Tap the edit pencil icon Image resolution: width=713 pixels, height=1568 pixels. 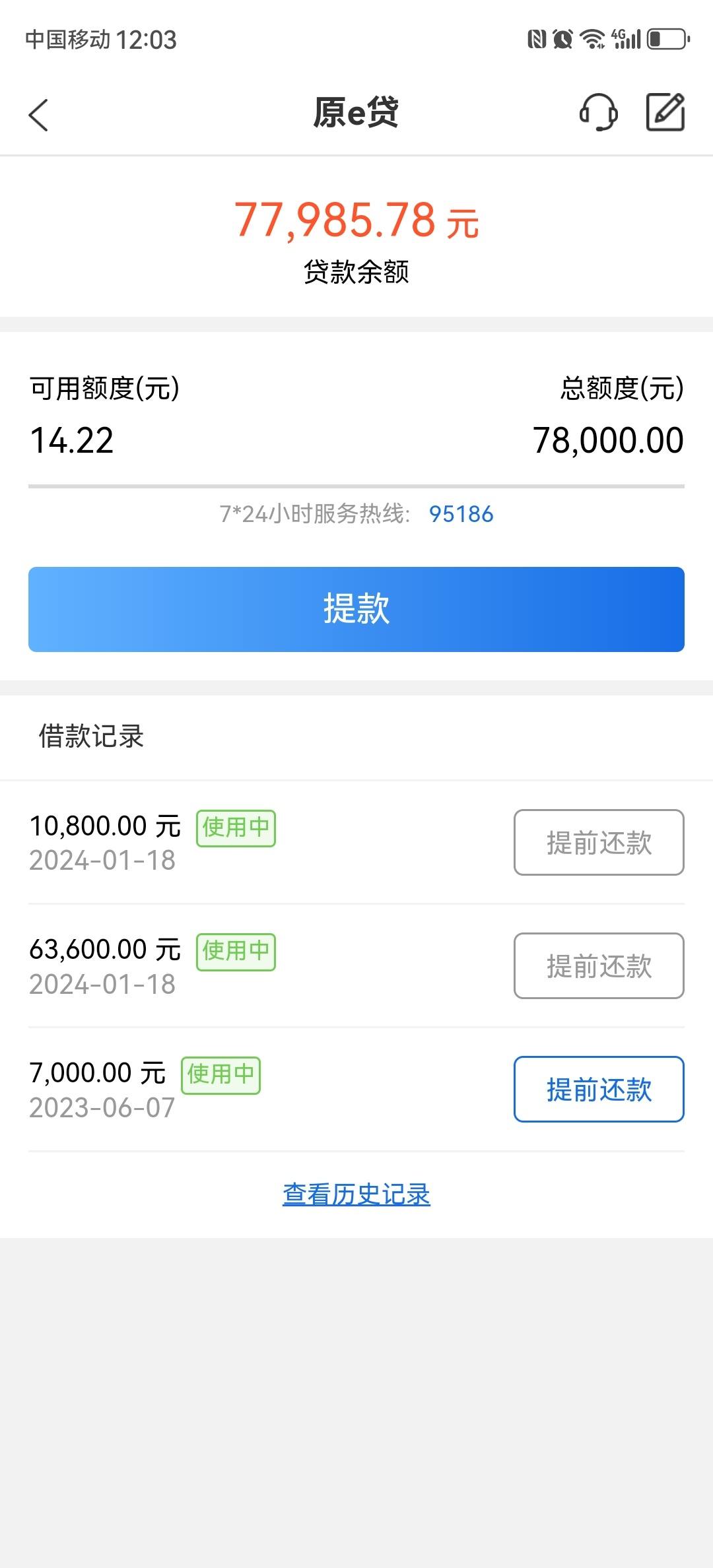click(x=665, y=112)
